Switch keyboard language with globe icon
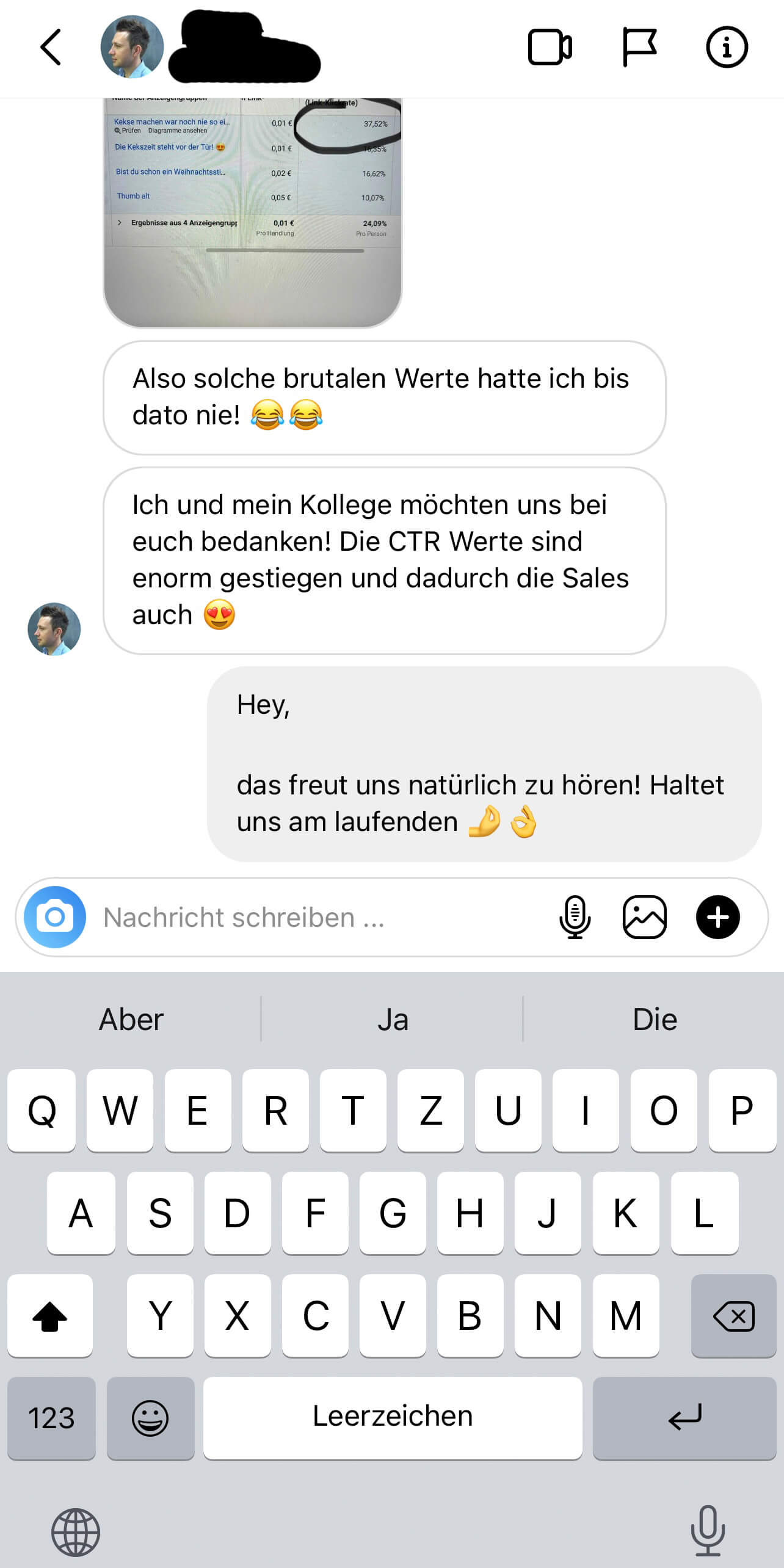This screenshot has width=784, height=1568. pos(76,1532)
